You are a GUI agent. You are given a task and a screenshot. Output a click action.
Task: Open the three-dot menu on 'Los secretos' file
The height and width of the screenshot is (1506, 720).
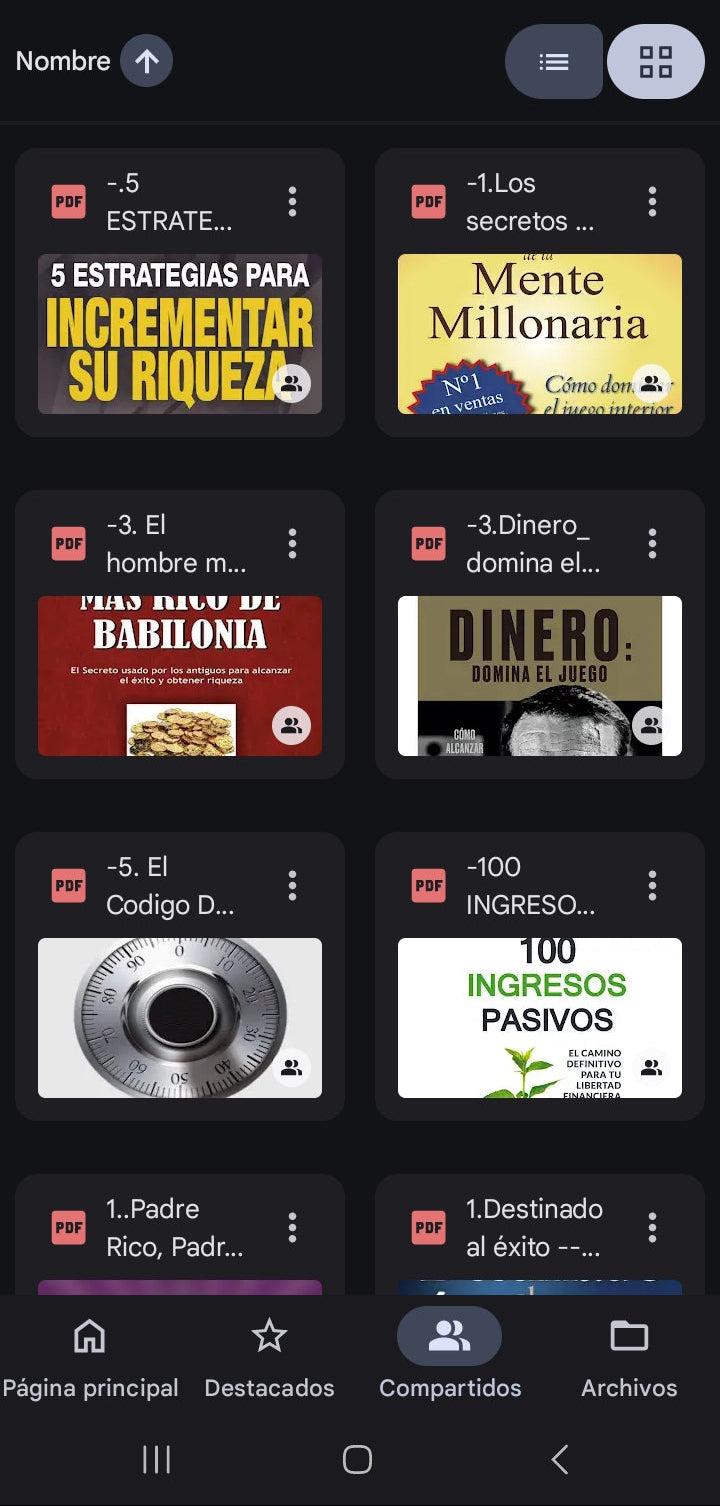click(x=651, y=201)
